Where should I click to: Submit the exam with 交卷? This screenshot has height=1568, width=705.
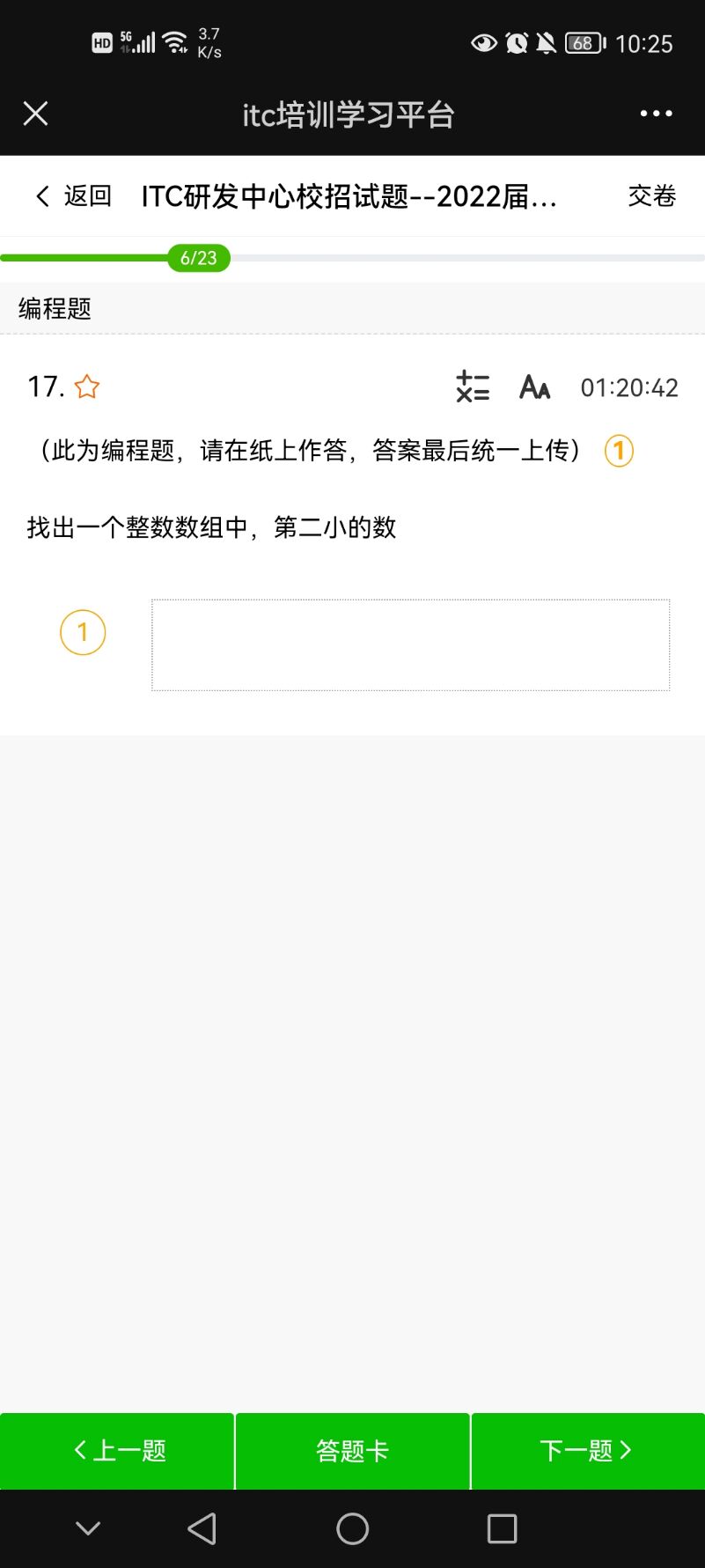(652, 195)
